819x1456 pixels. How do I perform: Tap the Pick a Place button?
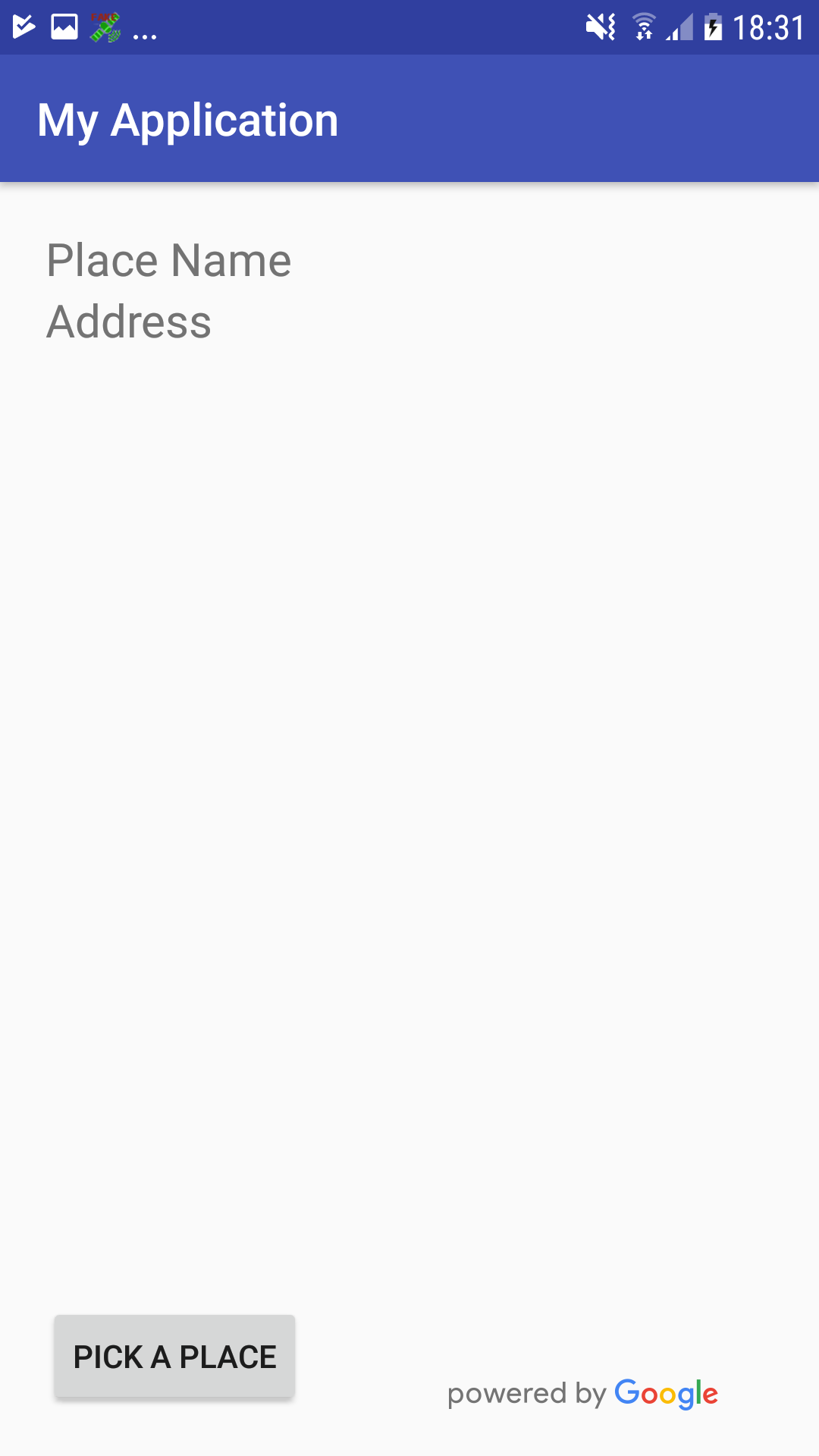pyautogui.click(x=174, y=1356)
